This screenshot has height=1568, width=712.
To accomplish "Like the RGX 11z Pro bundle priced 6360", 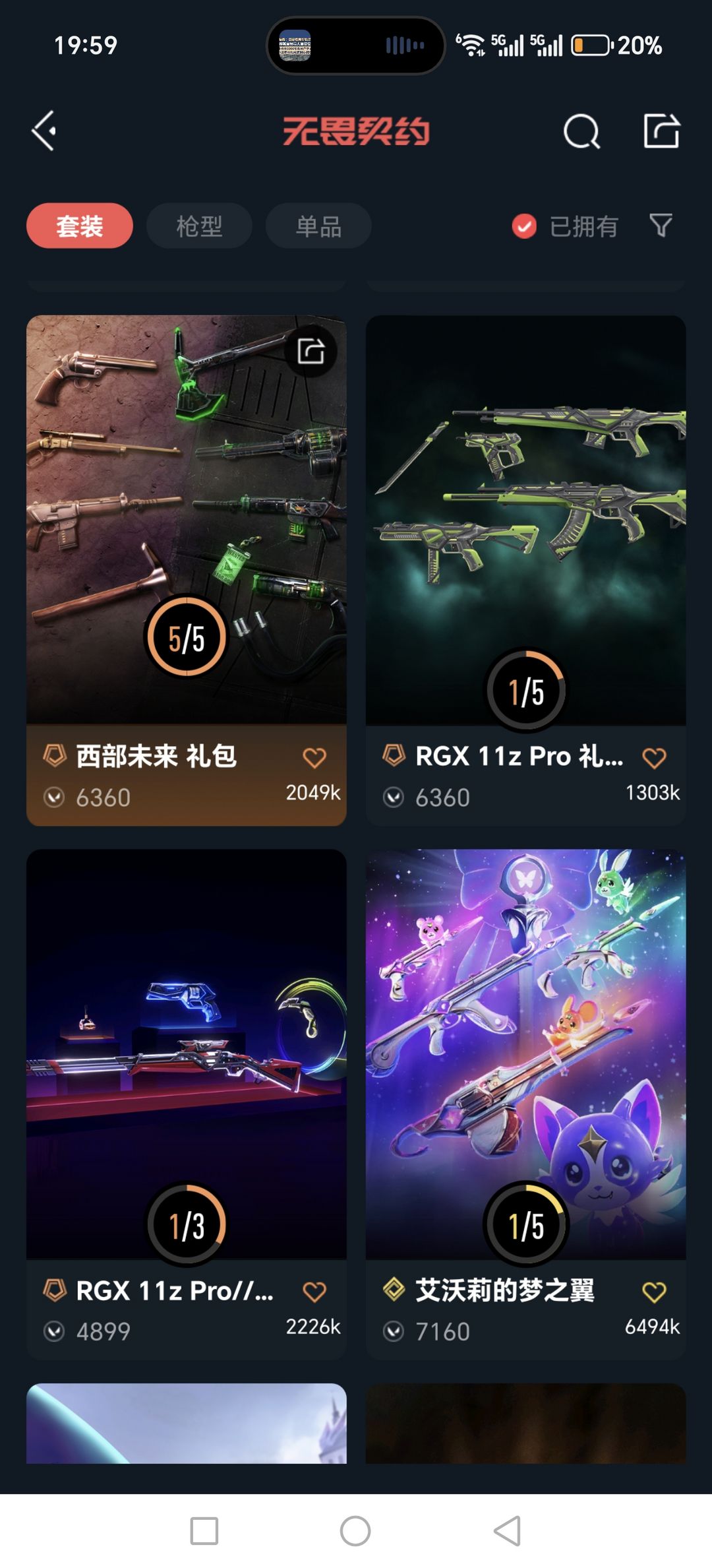I will pos(654,758).
